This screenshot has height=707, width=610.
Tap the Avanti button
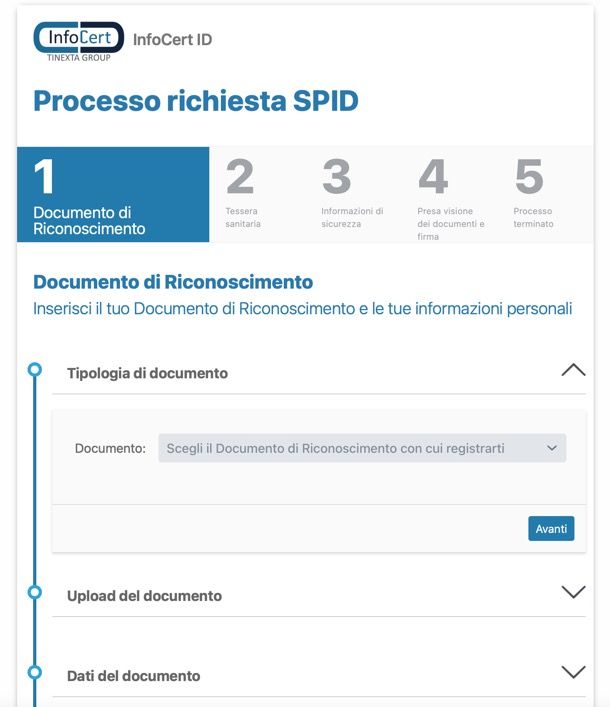point(551,528)
